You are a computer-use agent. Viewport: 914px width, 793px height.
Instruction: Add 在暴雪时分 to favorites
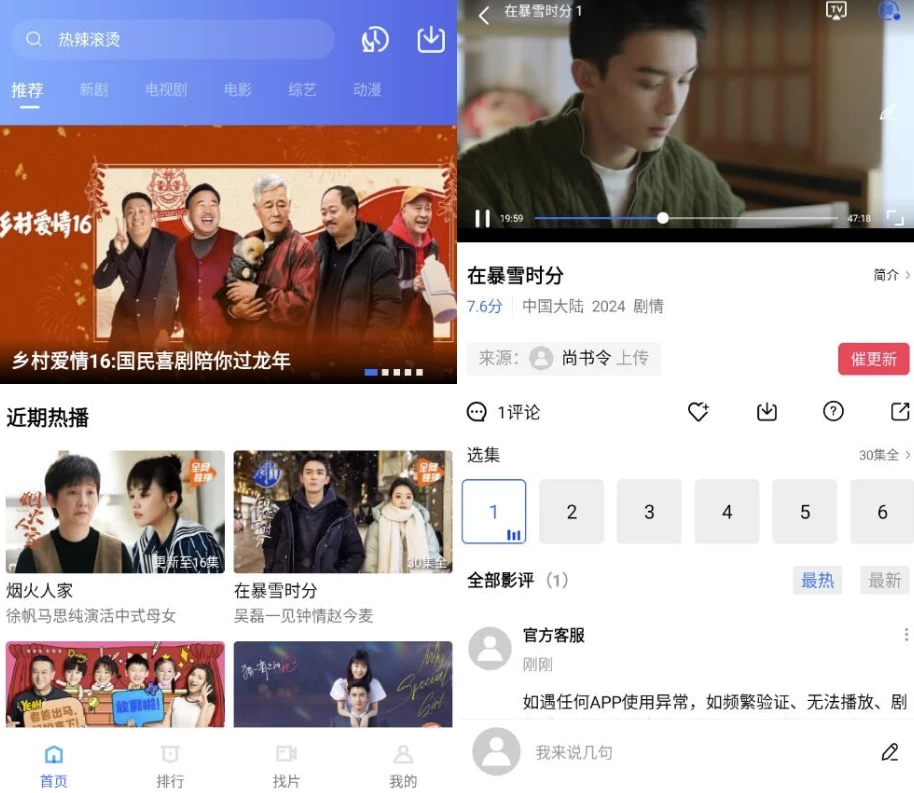coord(698,412)
